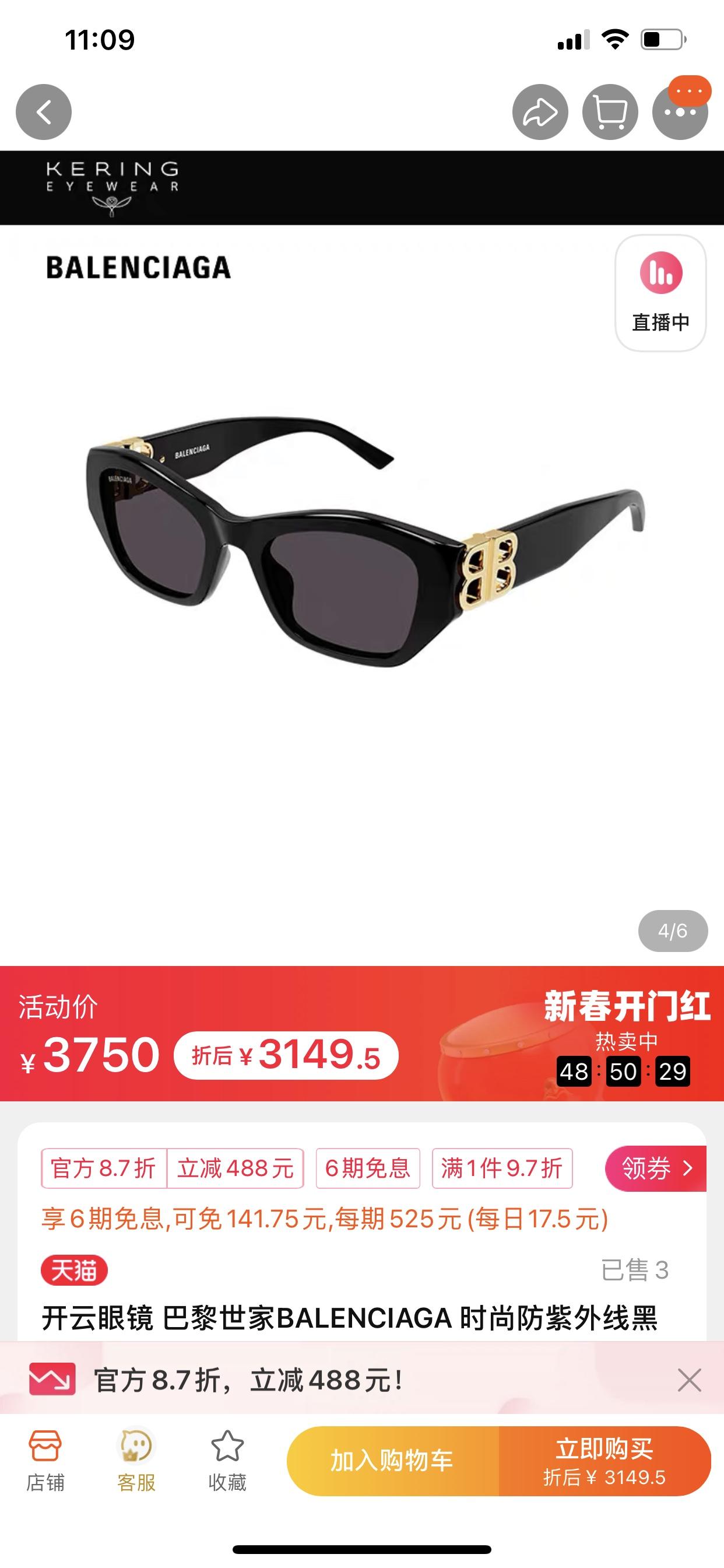Open the 直播中 live stream badge
This screenshot has height=1568, width=724.
660,293
